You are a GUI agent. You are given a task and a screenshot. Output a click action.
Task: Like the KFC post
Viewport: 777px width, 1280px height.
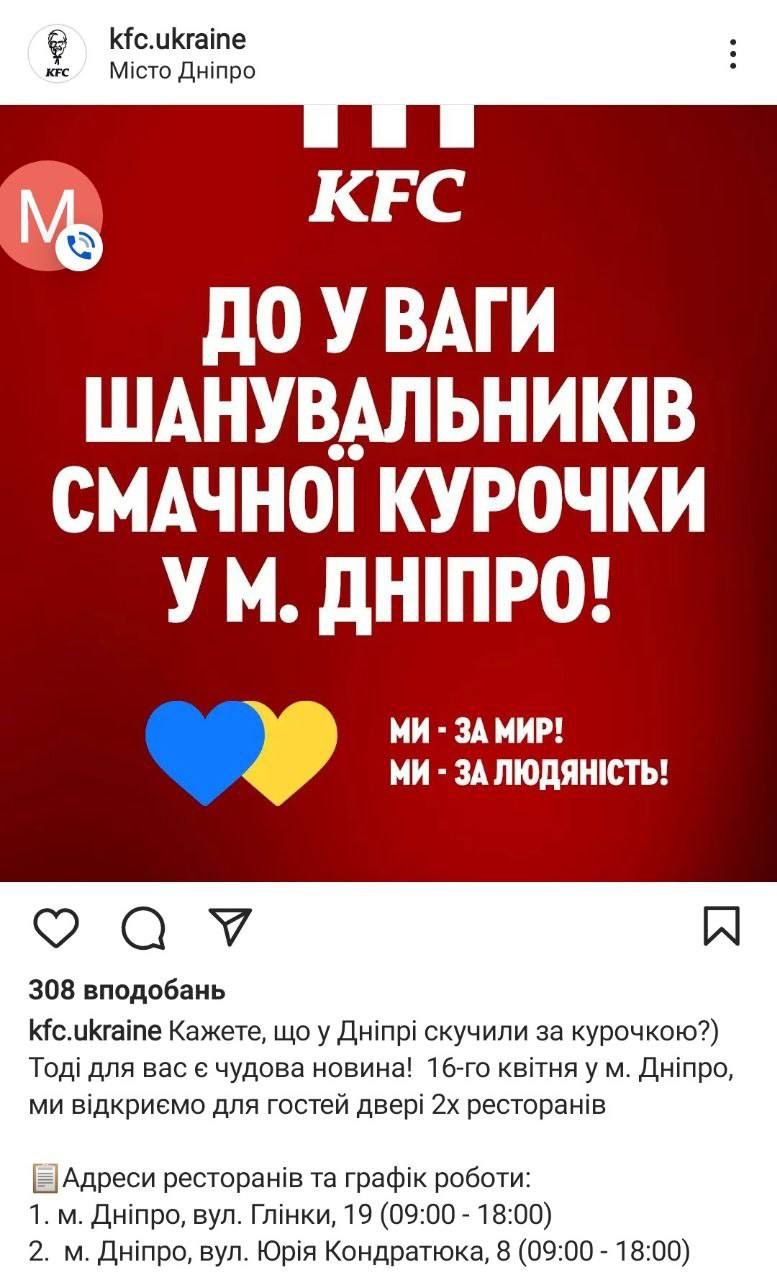(56, 927)
